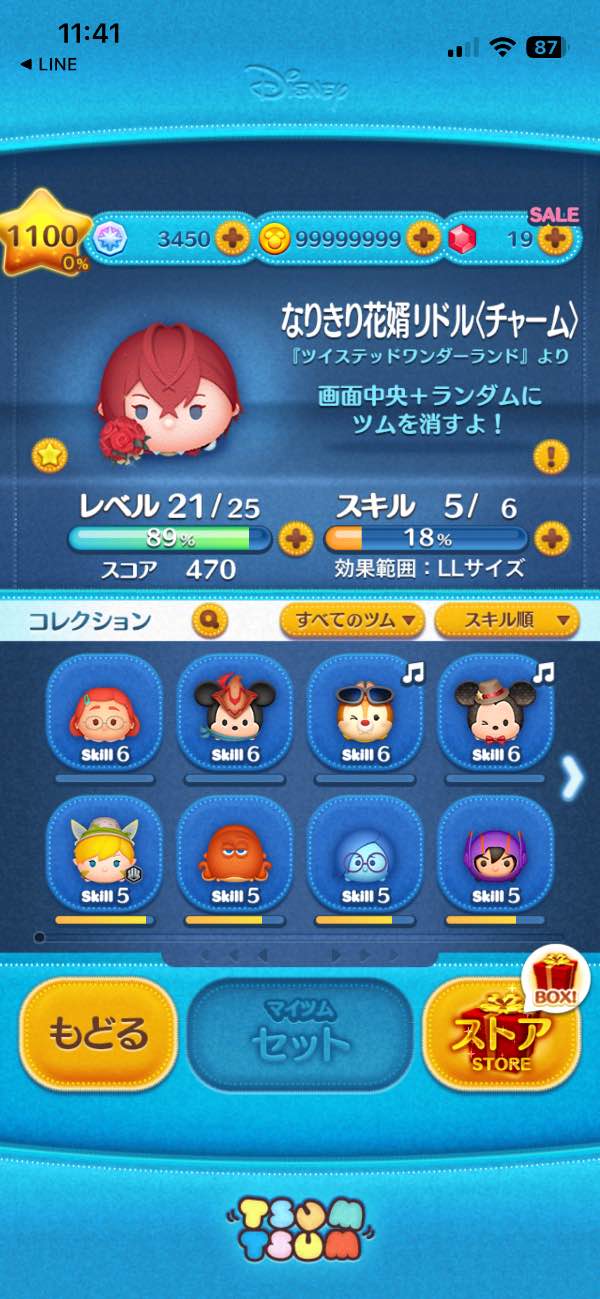
Task: Tap the small star icon beside the Tsum
Action: click(x=48, y=455)
